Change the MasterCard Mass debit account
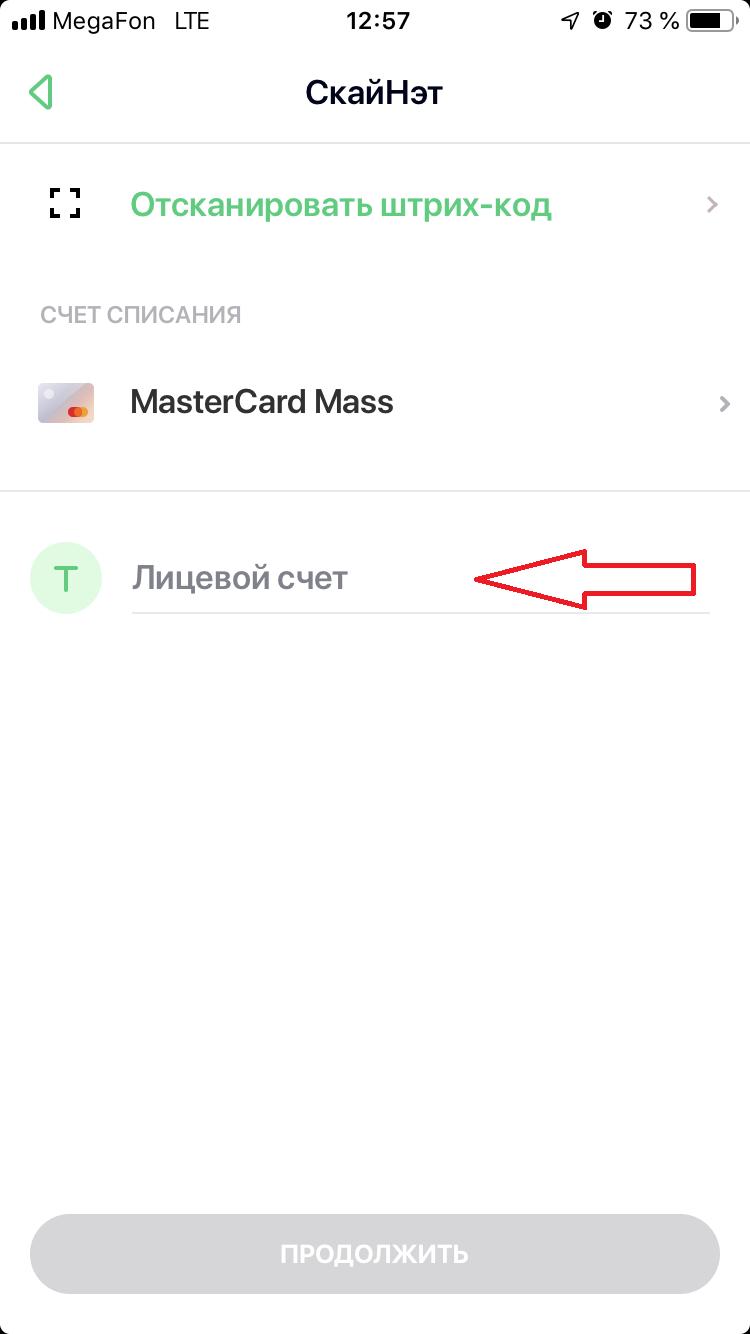 click(375, 403)
